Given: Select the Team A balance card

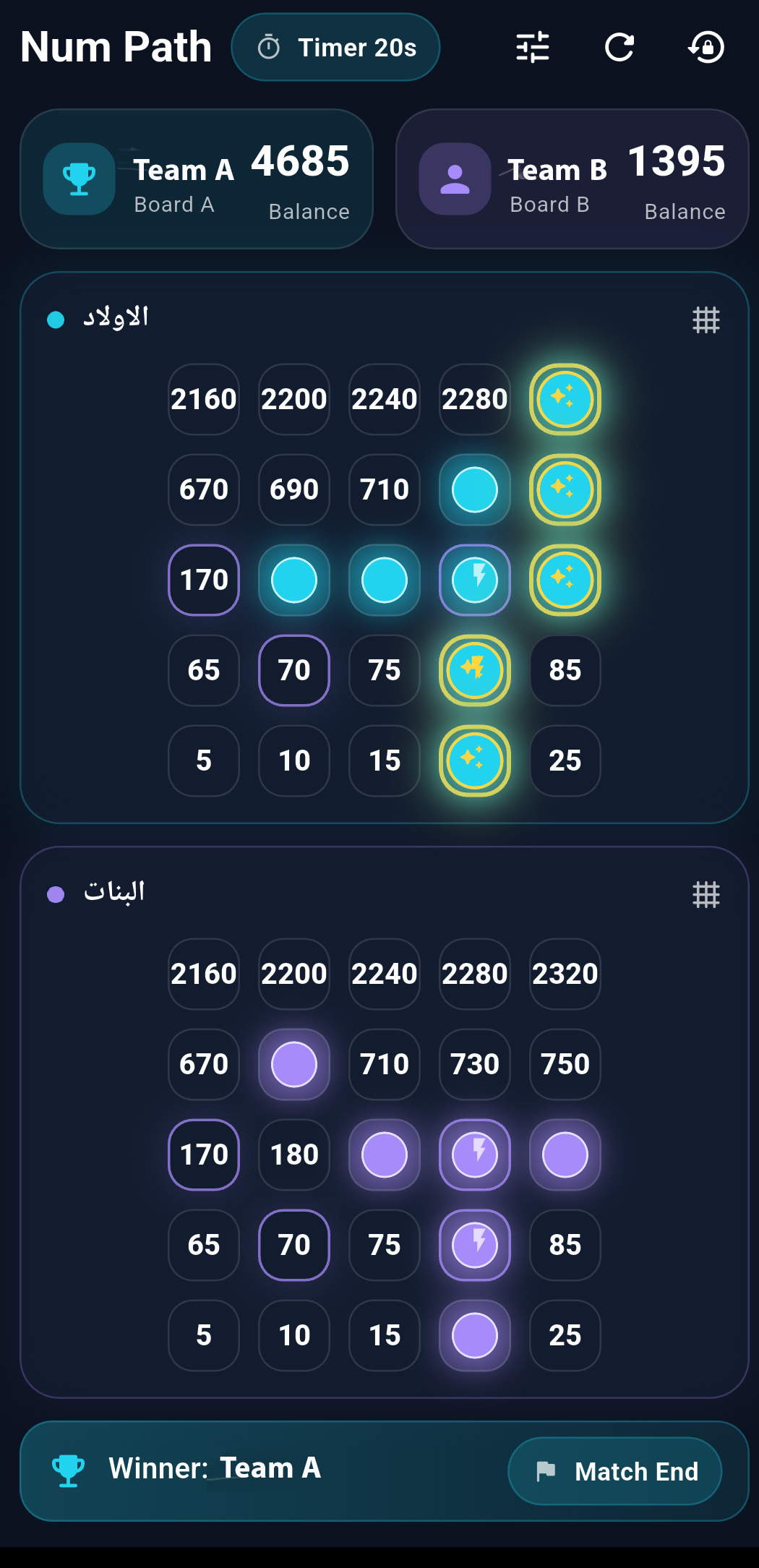Looking at the screenshot, I should click(x=197, y=179).
